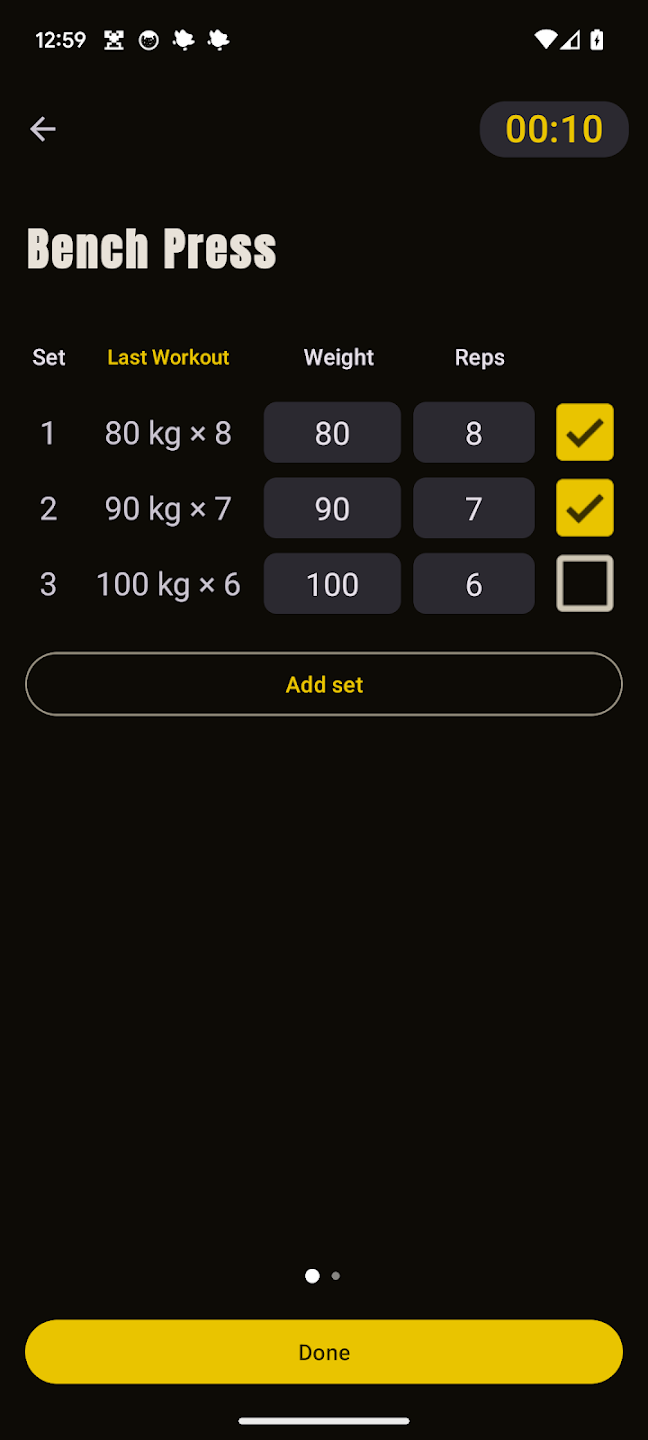Image resolution: width=648 pixels, height=1440 pixels.
Task: Finish exercise with the Done button
Action: [x=324, y=1352]
